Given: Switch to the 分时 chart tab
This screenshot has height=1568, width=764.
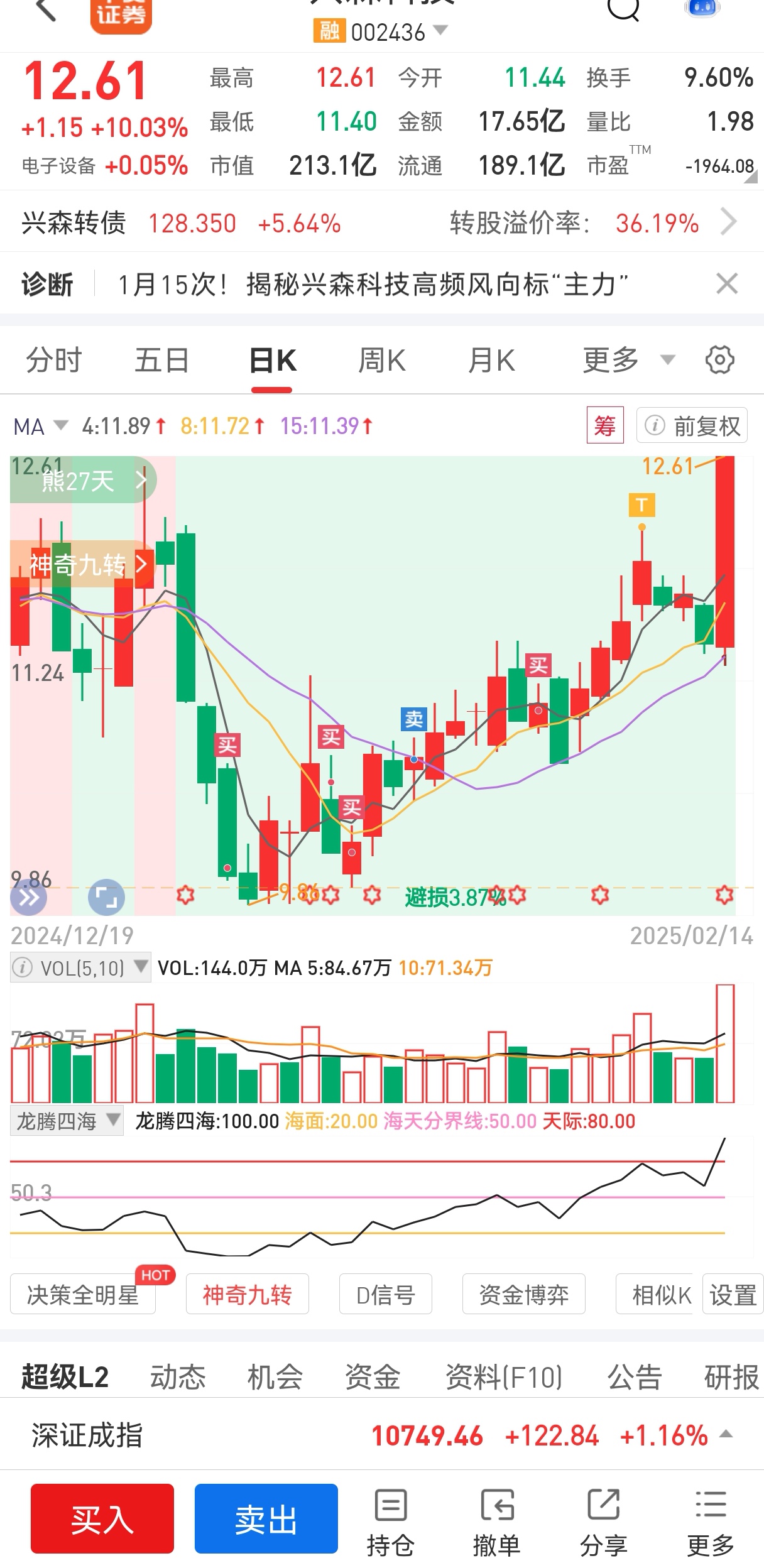Looking at the screenshot, I should click(x=54, y=361).
